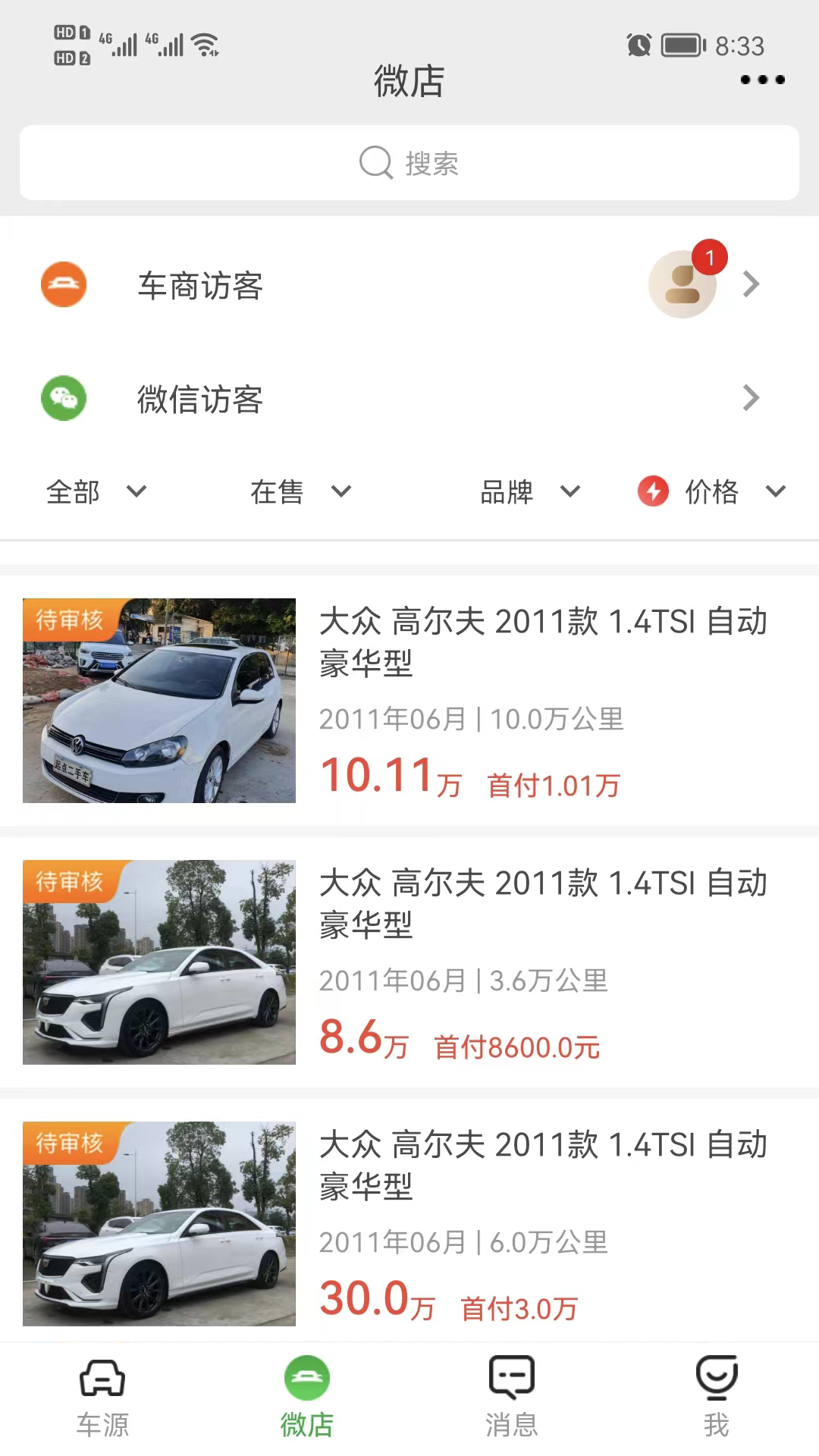819x1456 pixels.
Task: Select the 8.6万 car listing
Action: tap(409, 963)
